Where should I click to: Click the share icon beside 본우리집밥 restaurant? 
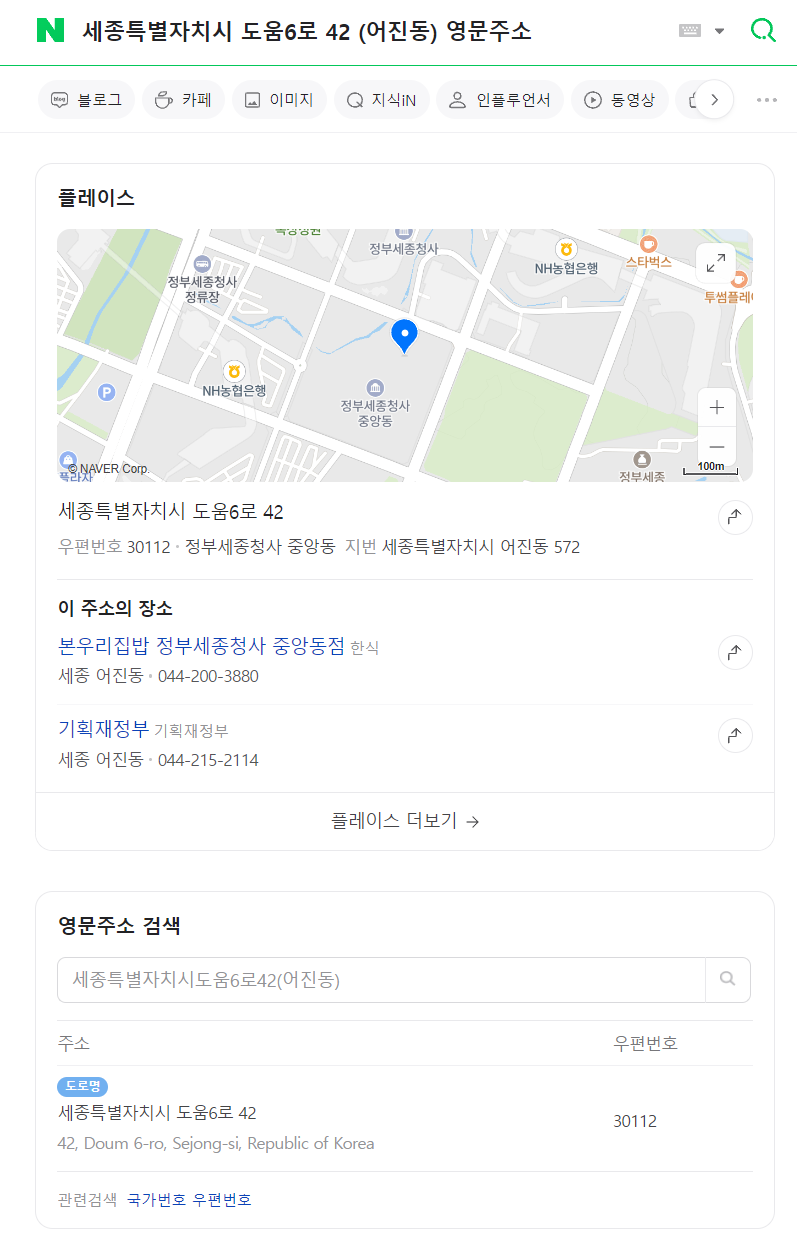point(735,652)
